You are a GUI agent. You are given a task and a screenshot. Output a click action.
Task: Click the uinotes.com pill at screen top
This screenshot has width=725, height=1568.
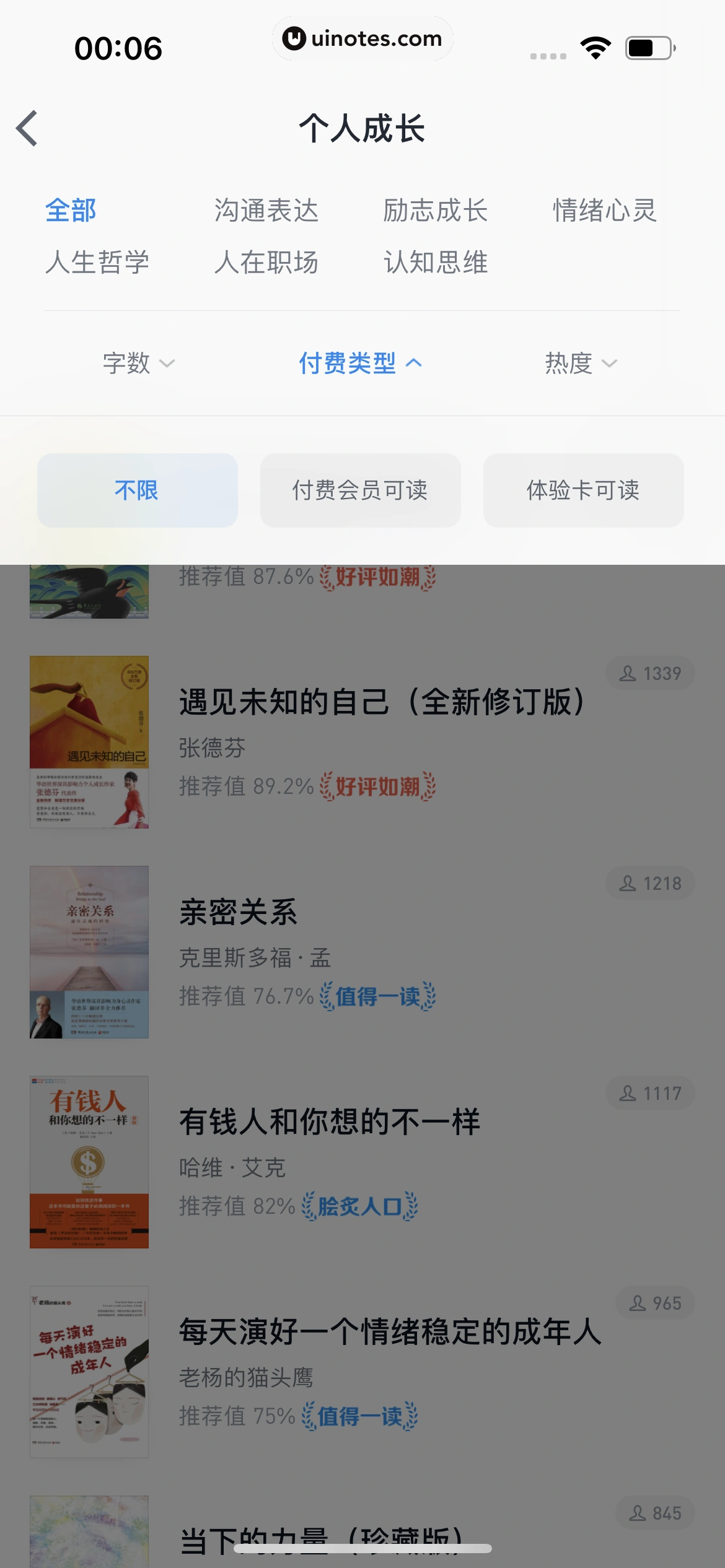click(x=362, y=38)
